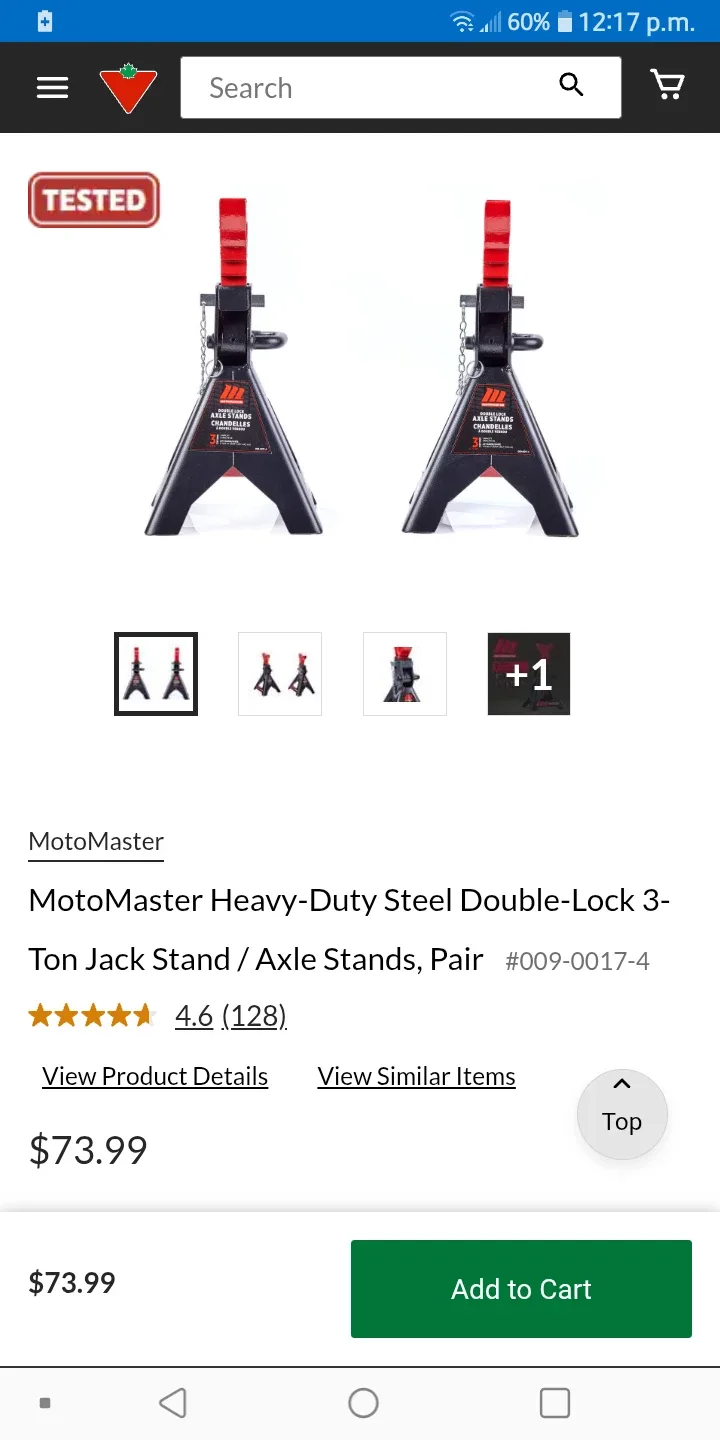Expand View Similar Items

[416, 1076]
